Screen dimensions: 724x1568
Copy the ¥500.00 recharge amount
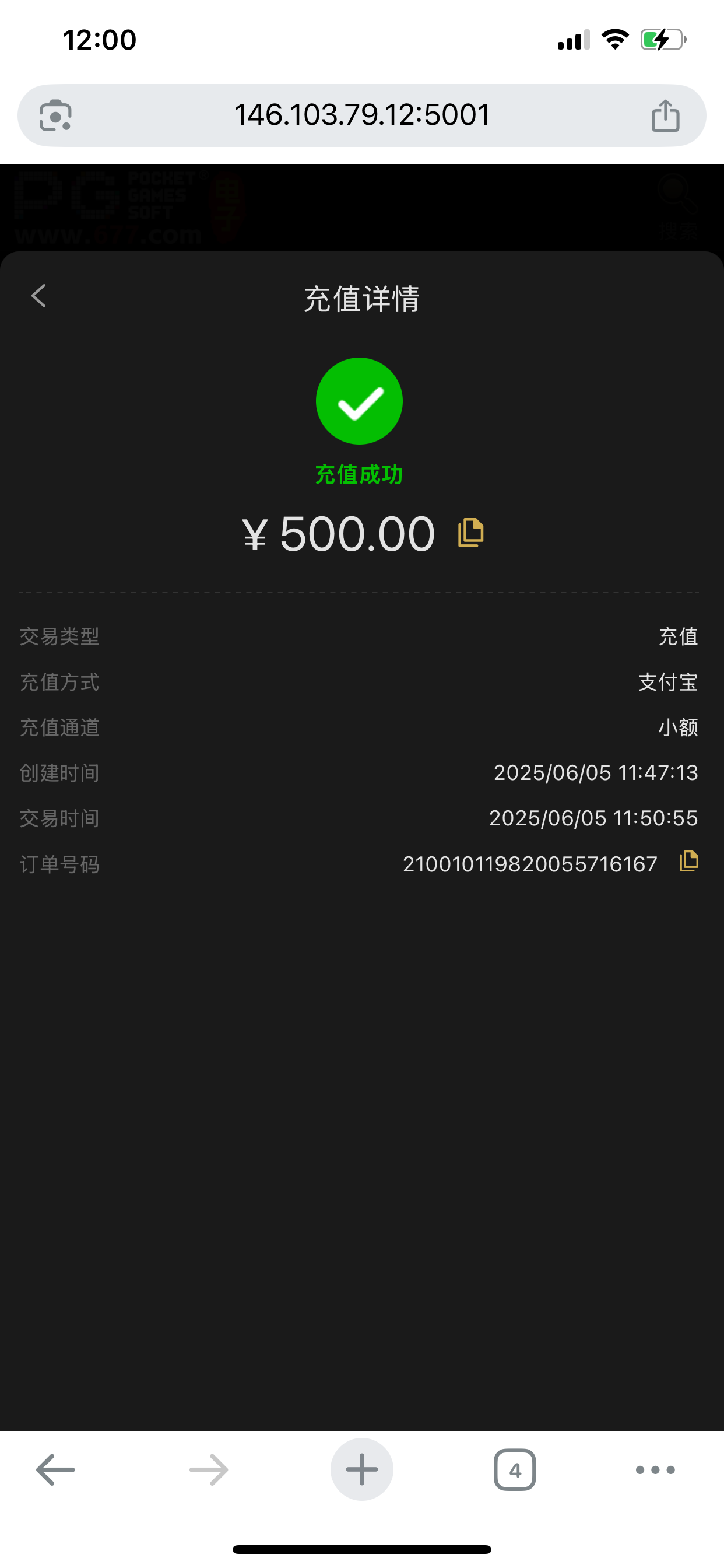[x=470, y=533]
